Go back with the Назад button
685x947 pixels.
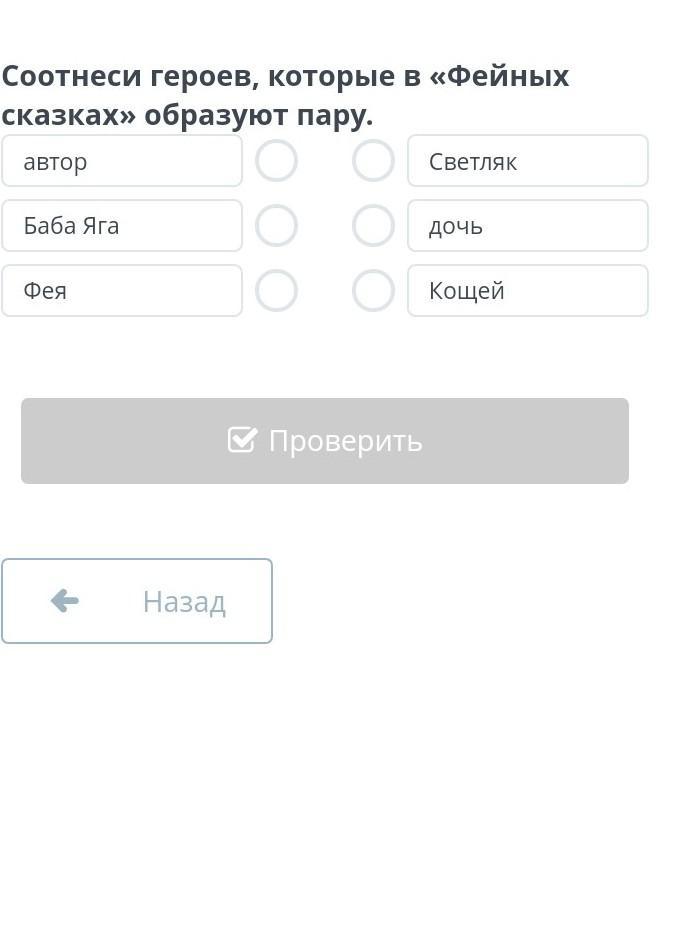click(137, 601)
